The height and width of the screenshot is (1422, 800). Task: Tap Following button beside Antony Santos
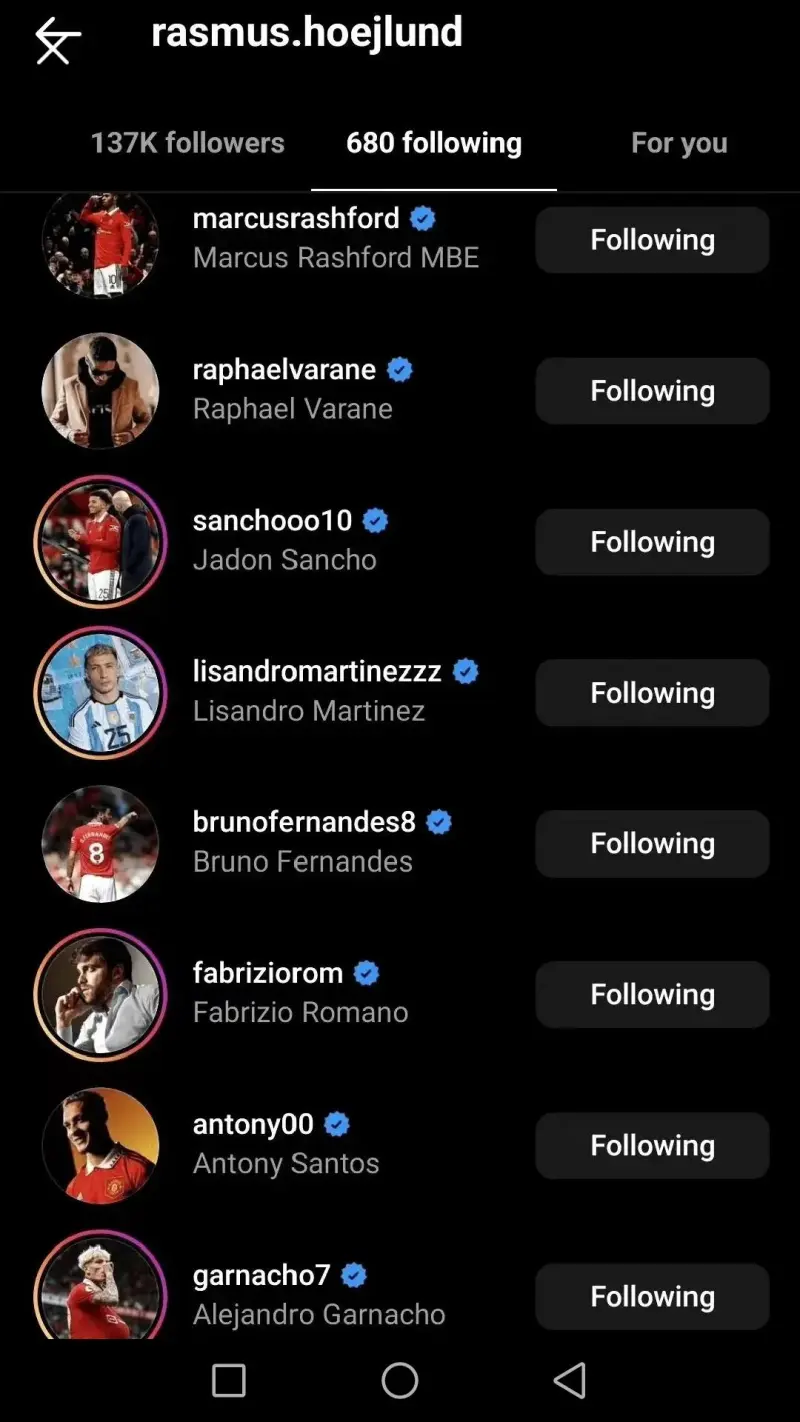(652, 1146)
